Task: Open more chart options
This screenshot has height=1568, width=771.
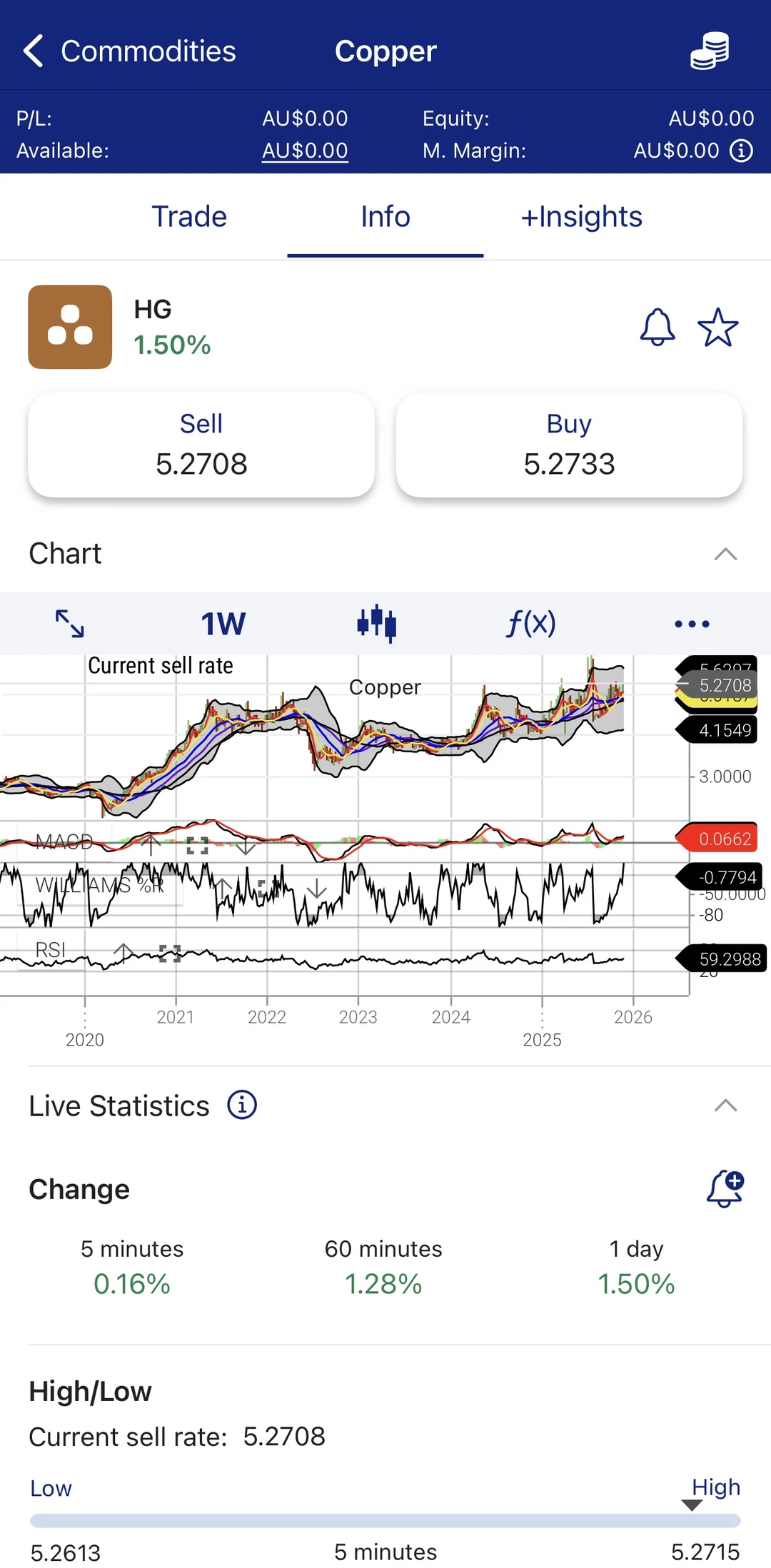Action: tap(692, 624)
